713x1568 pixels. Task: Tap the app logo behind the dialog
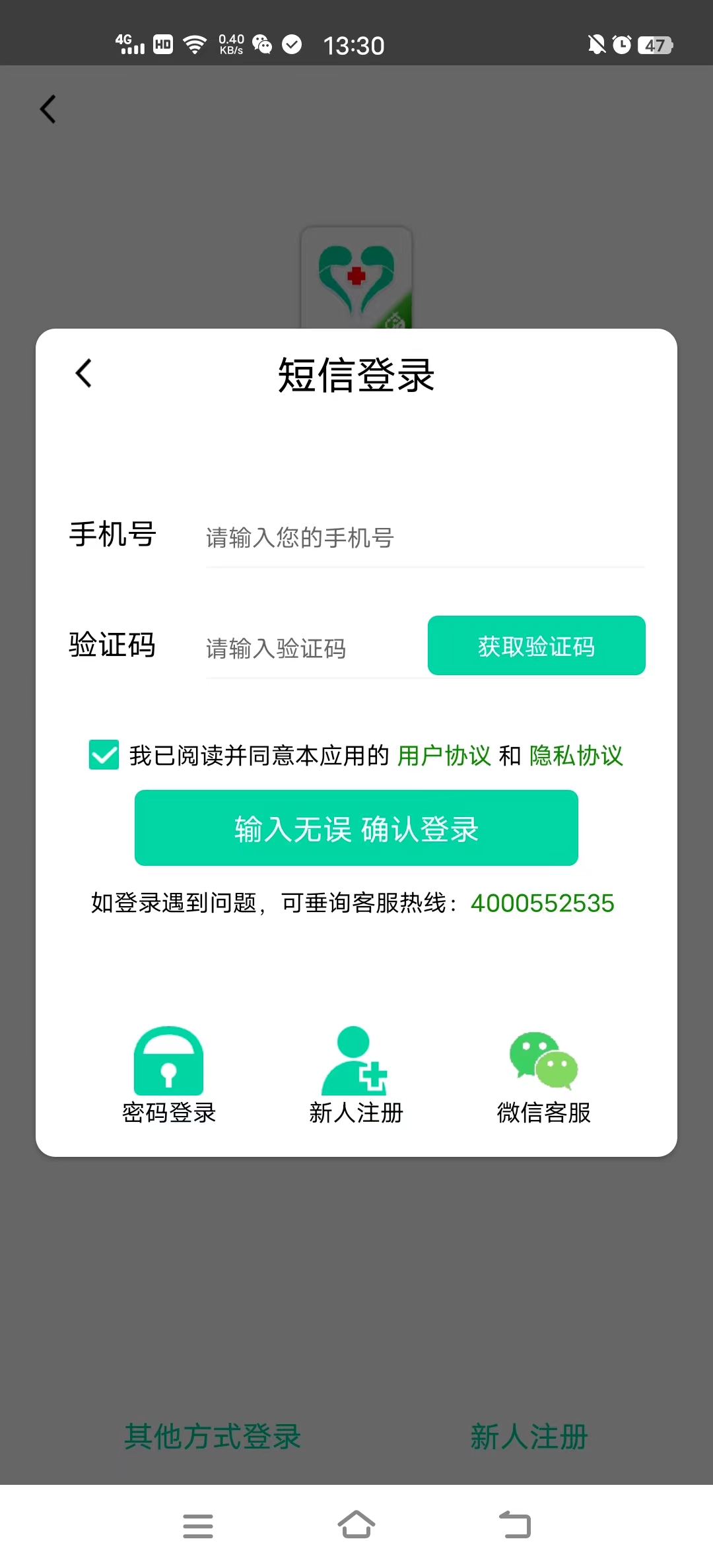click(356, 277)
